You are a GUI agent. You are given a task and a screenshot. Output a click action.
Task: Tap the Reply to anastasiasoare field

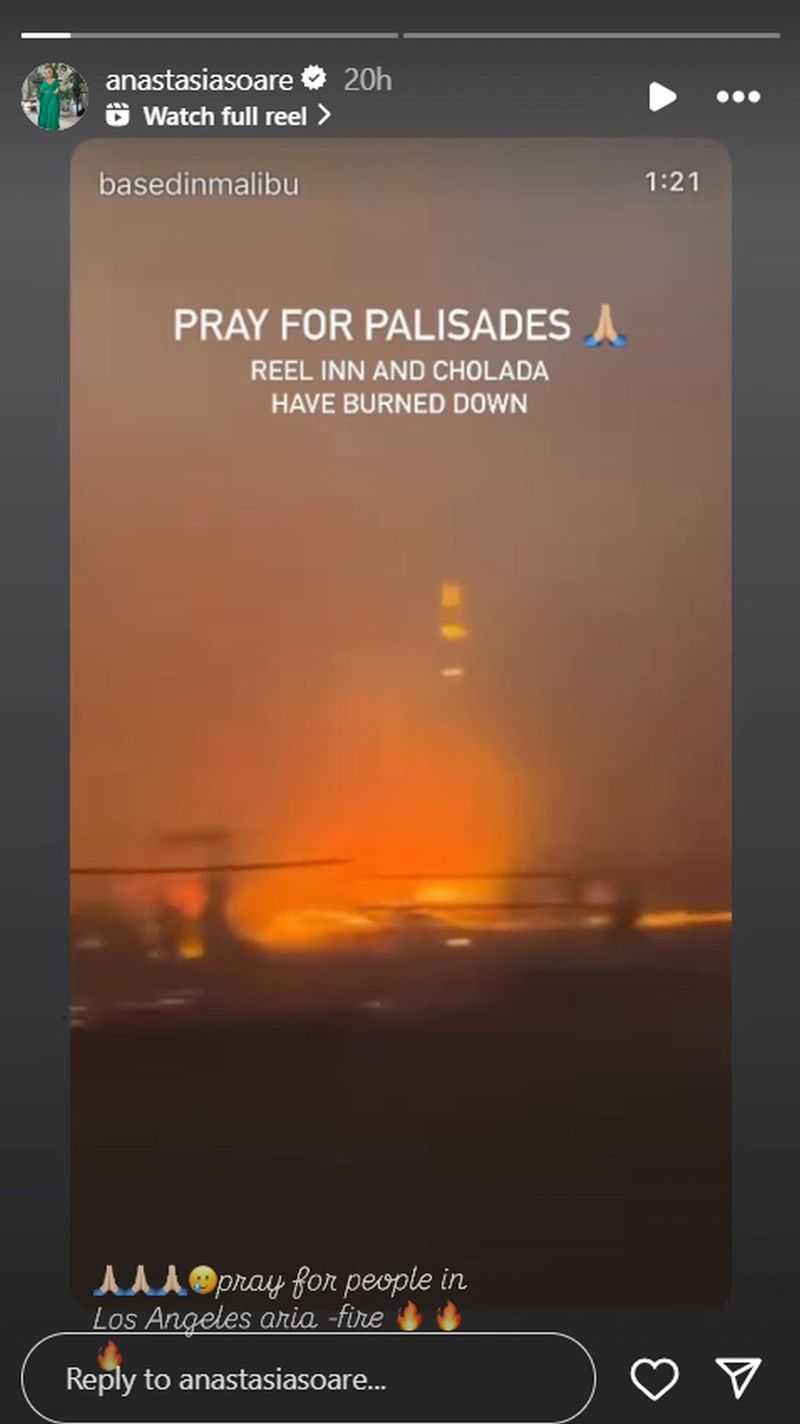[308, 1380]
